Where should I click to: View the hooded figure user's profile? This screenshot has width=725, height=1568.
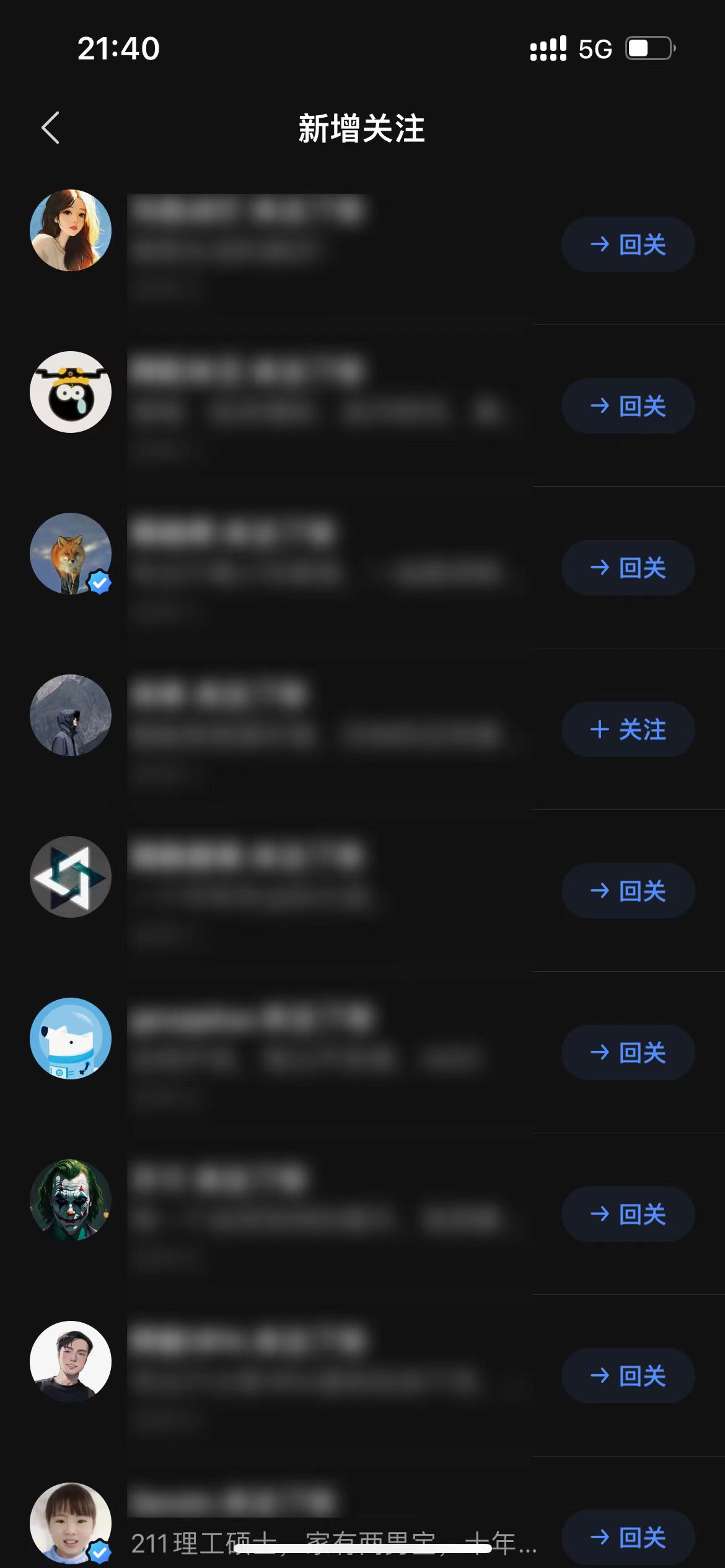pyautogui.click(x=71, y=715)
